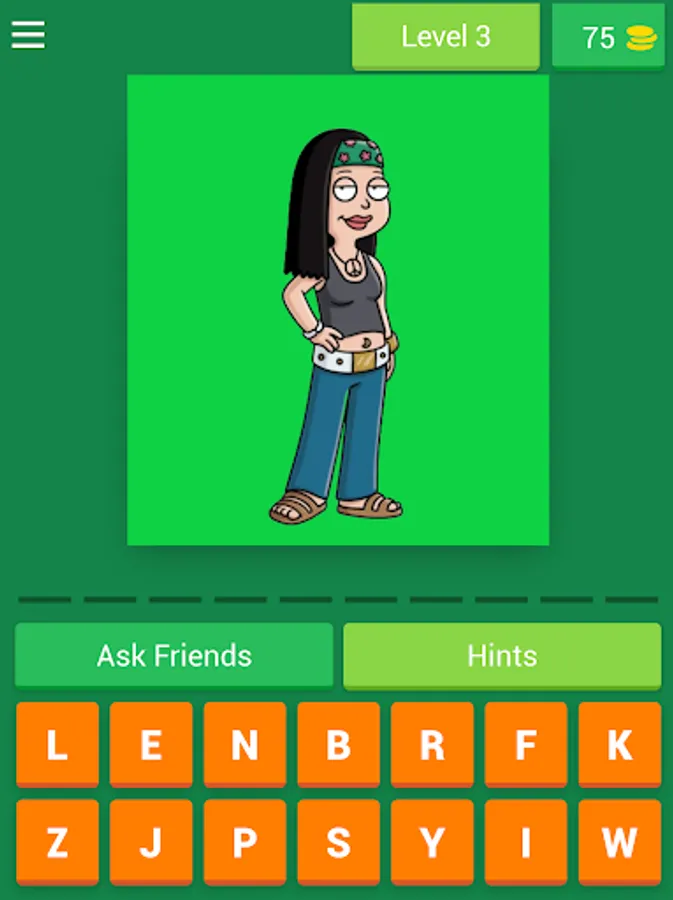Choose the letter N tile

(x=245, y=744)
